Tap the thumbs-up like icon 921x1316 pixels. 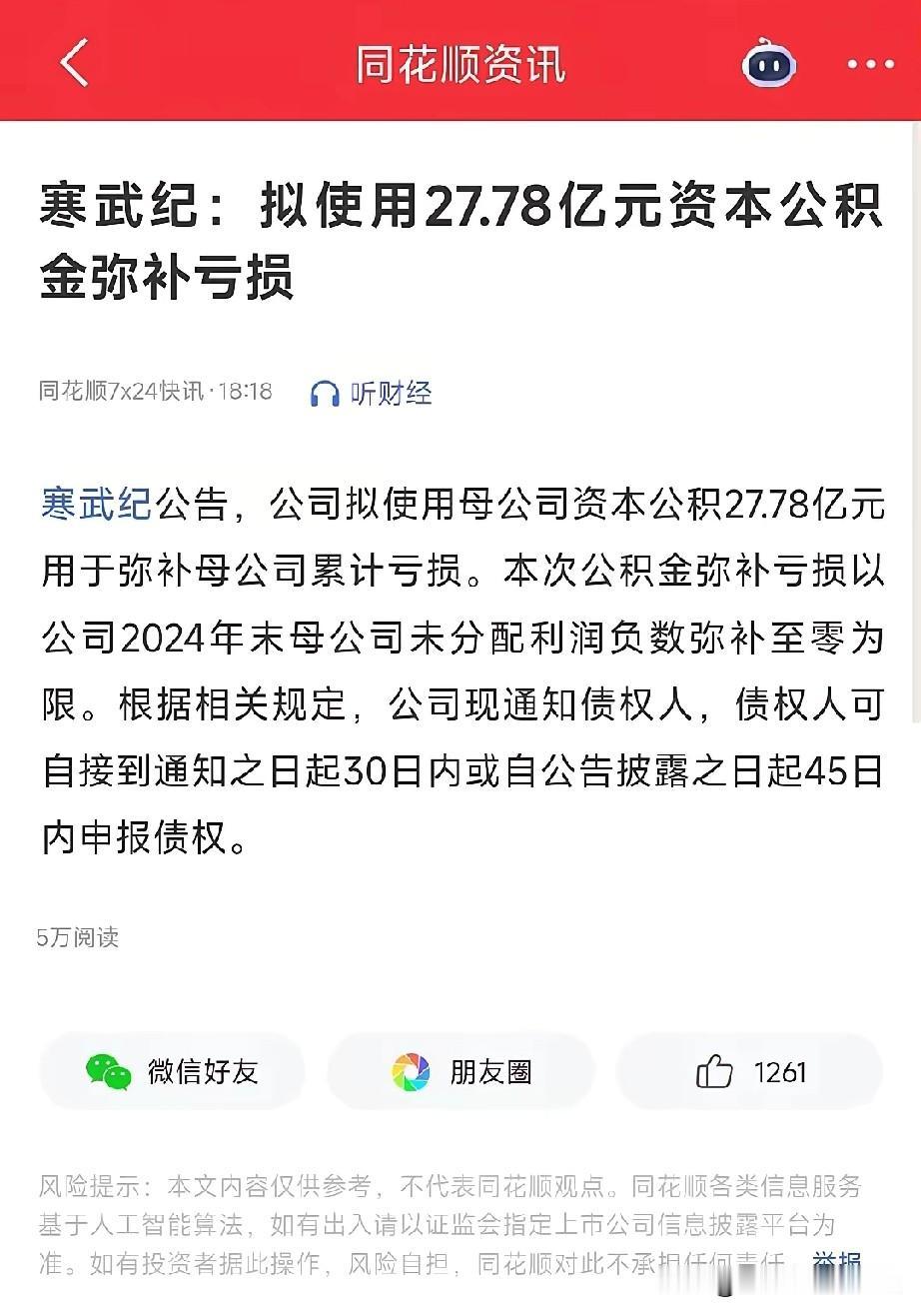coord(717,1071)
